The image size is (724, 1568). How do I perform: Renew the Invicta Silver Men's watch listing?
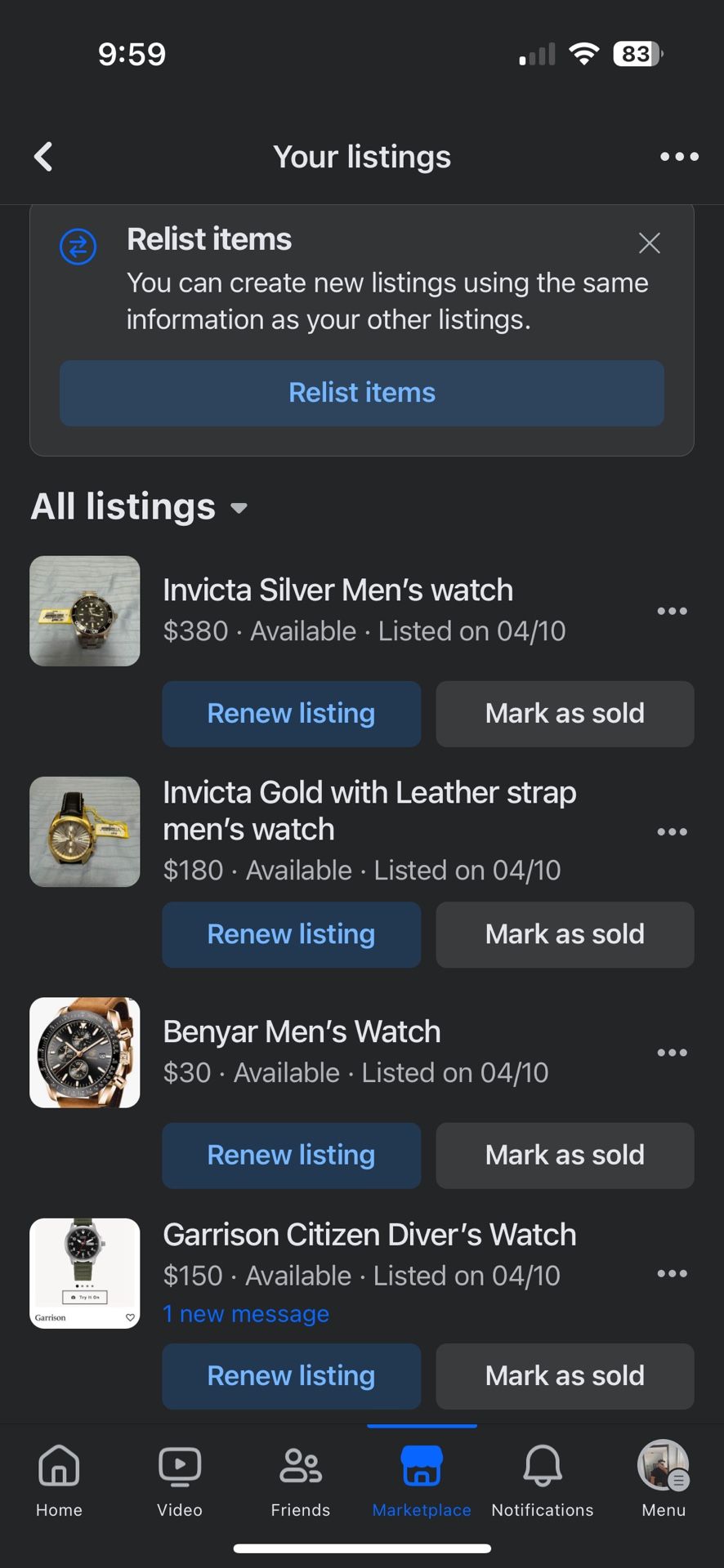(291, 713)
